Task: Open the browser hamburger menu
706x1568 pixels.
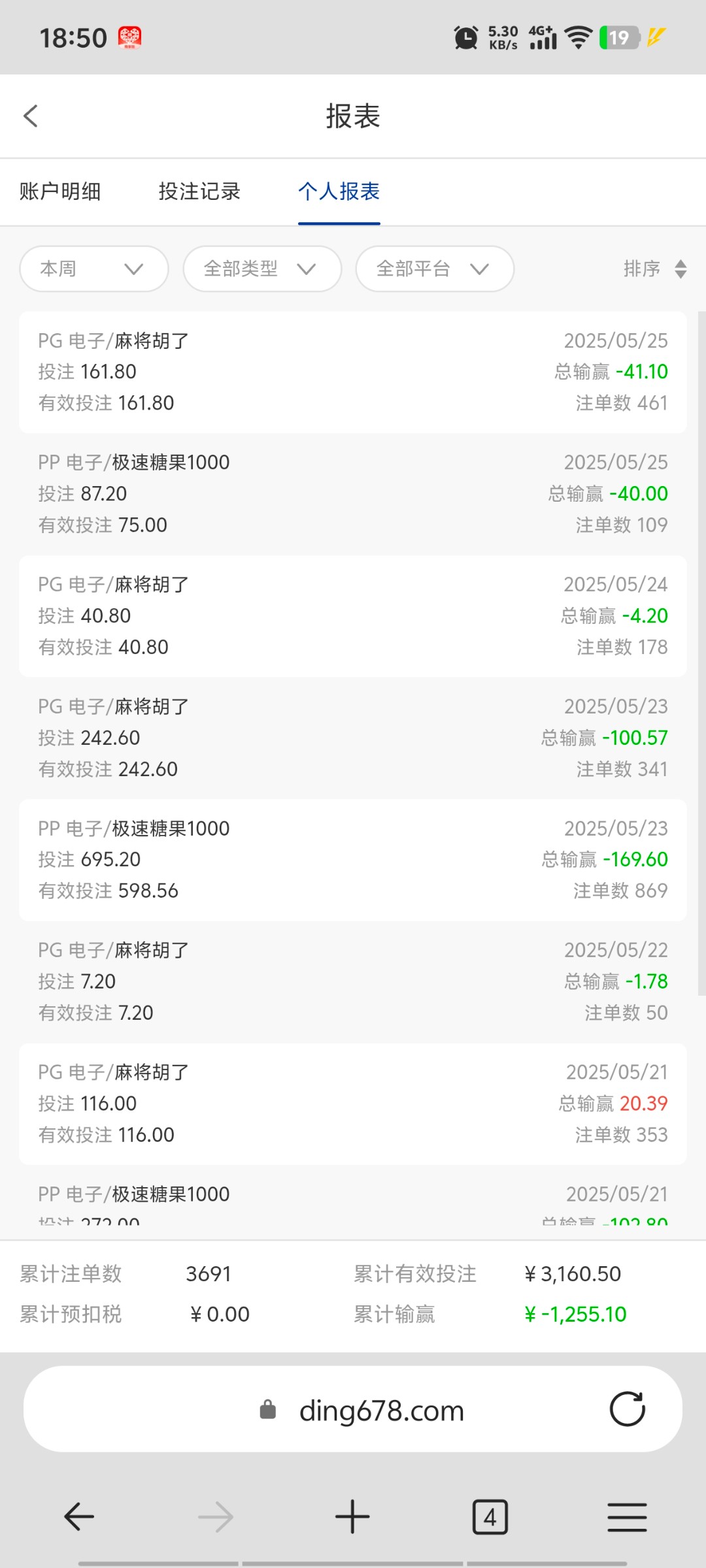Action: pyautogui.click(x=627, y=1516)
